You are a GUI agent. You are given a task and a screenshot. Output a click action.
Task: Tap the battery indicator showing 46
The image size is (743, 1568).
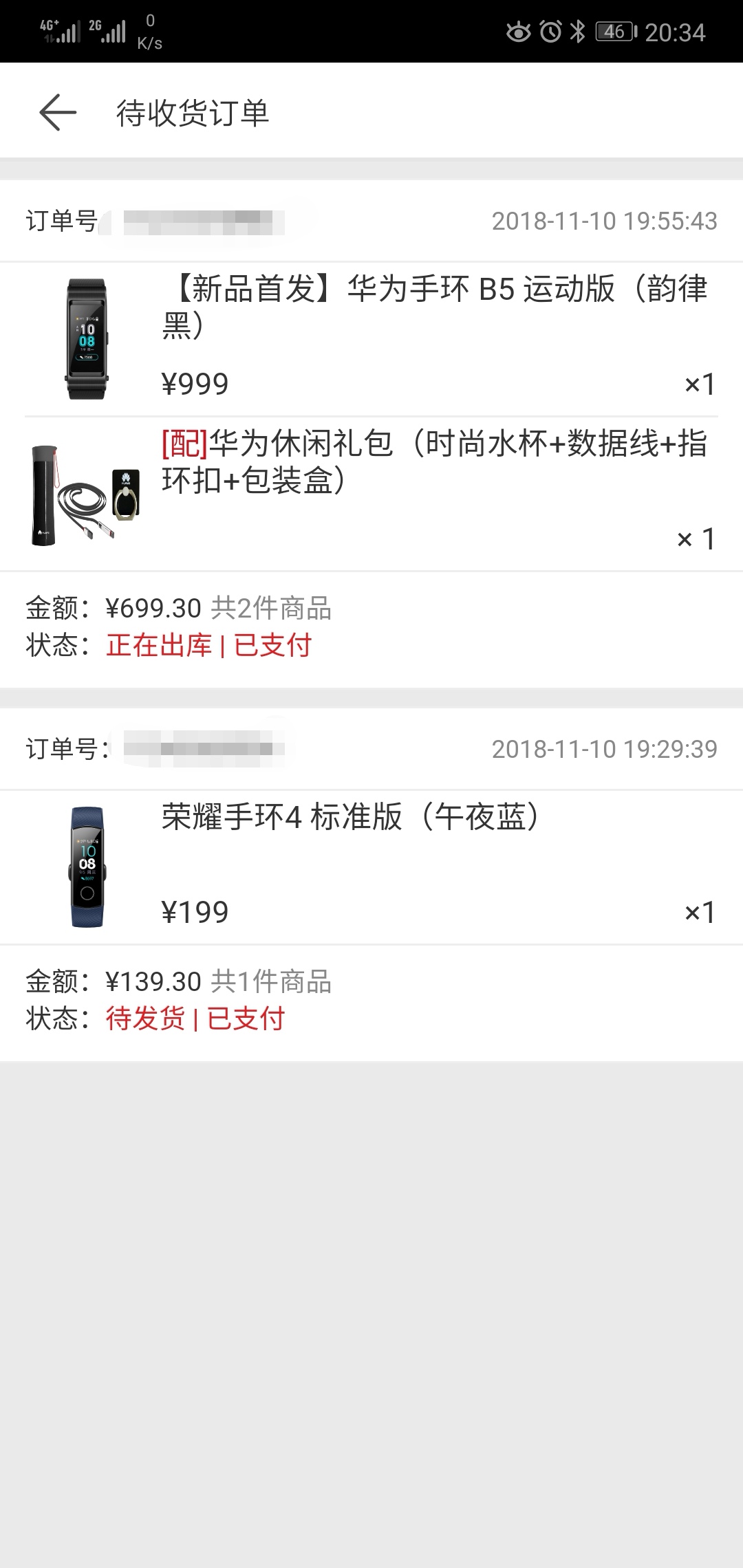[614, 31]
